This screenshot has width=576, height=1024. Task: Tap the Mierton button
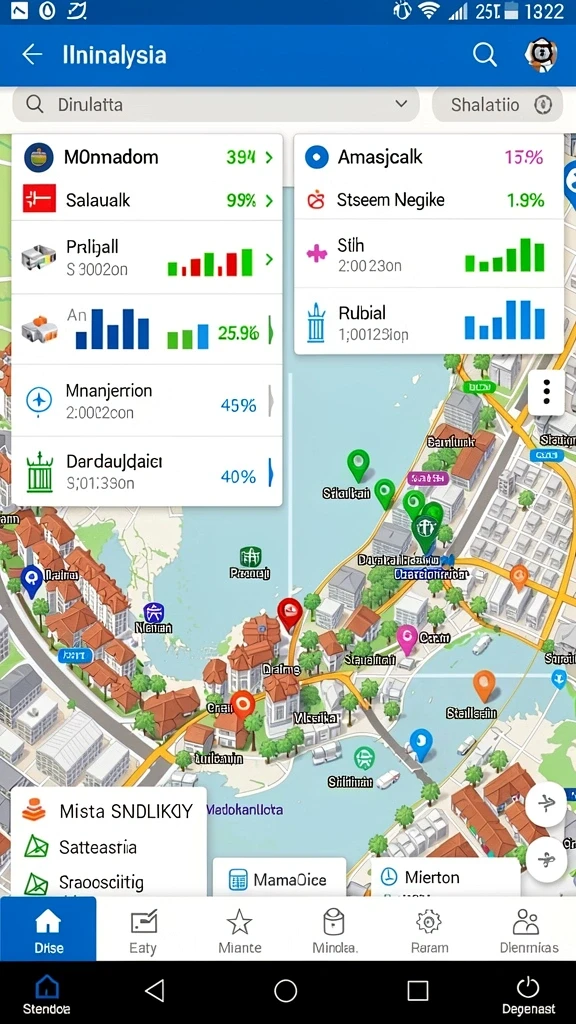[445, 877]
